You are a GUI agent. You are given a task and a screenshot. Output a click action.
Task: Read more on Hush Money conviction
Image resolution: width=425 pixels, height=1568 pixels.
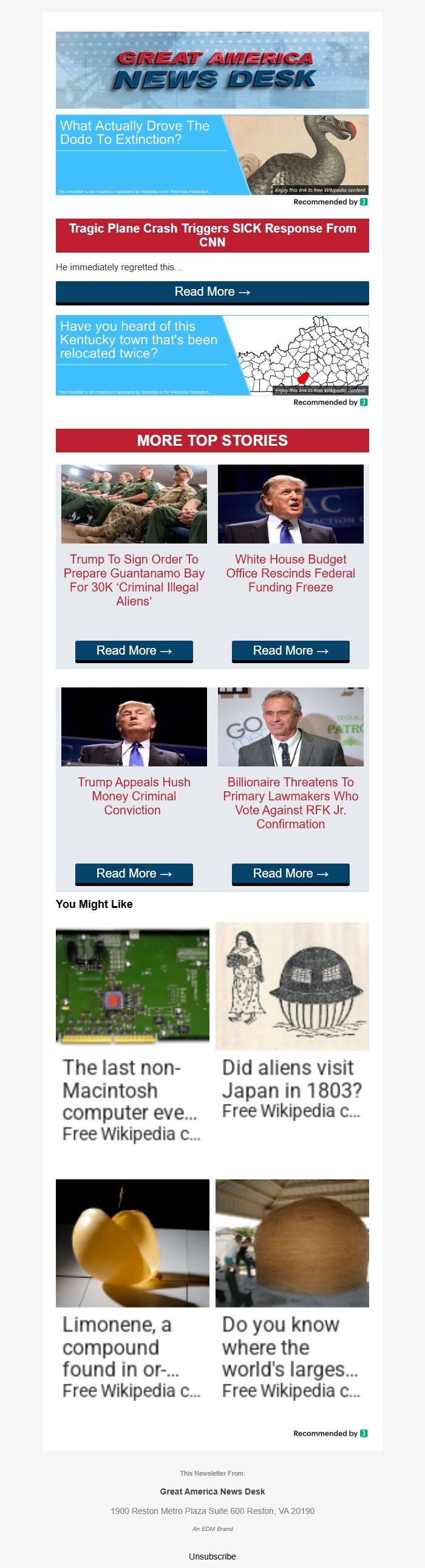pos(134,873)
